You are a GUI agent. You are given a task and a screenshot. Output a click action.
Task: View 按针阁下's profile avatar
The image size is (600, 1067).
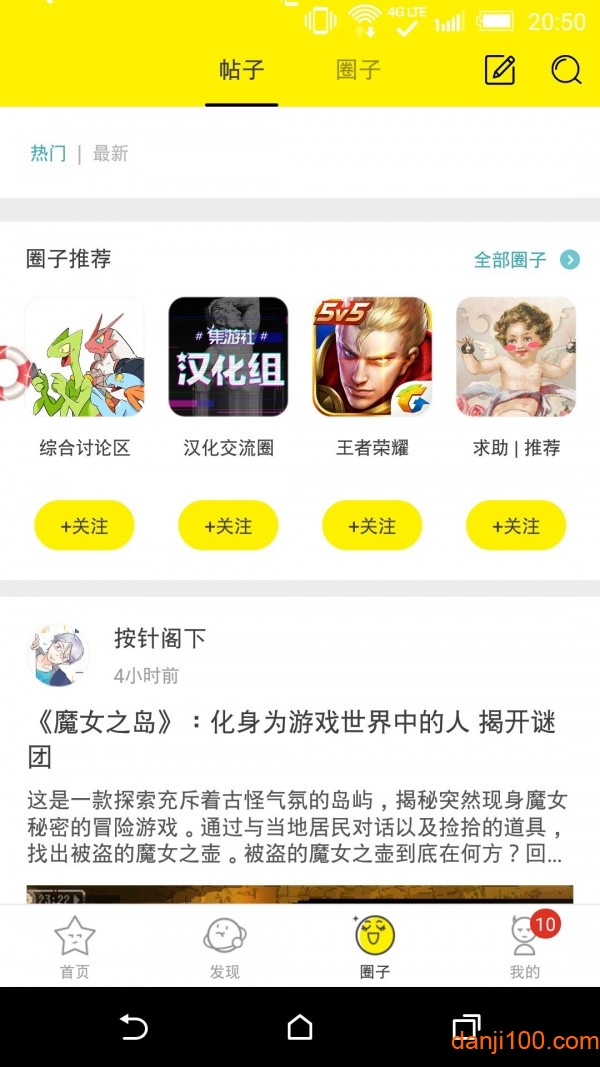pos(58,655)
